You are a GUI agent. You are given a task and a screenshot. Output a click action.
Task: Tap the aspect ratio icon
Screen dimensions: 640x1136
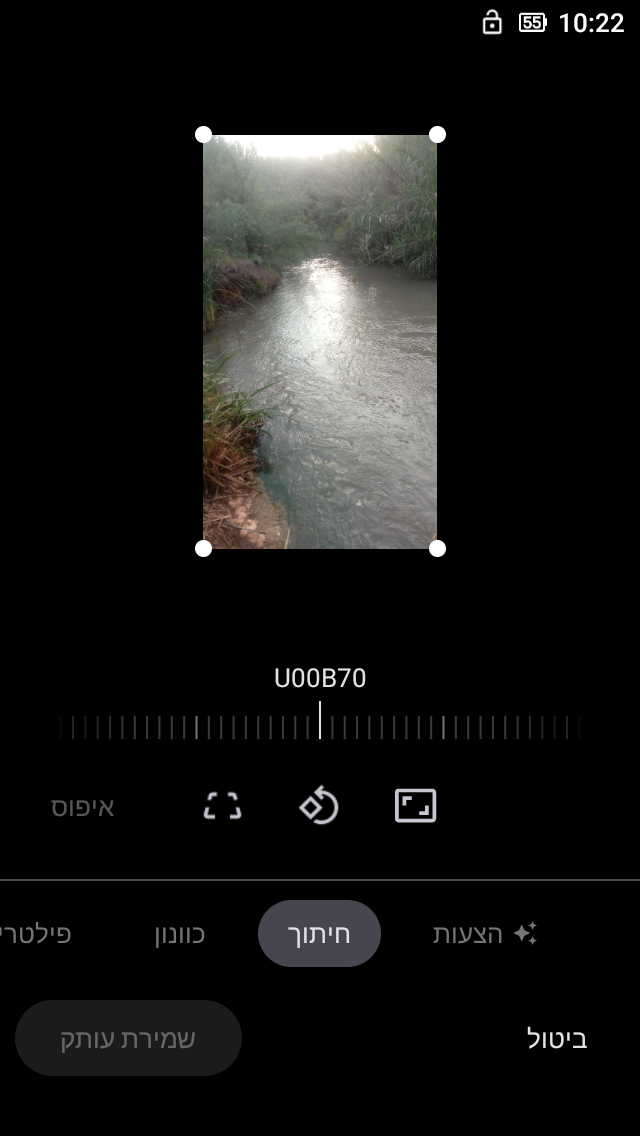tap(415, 806)
